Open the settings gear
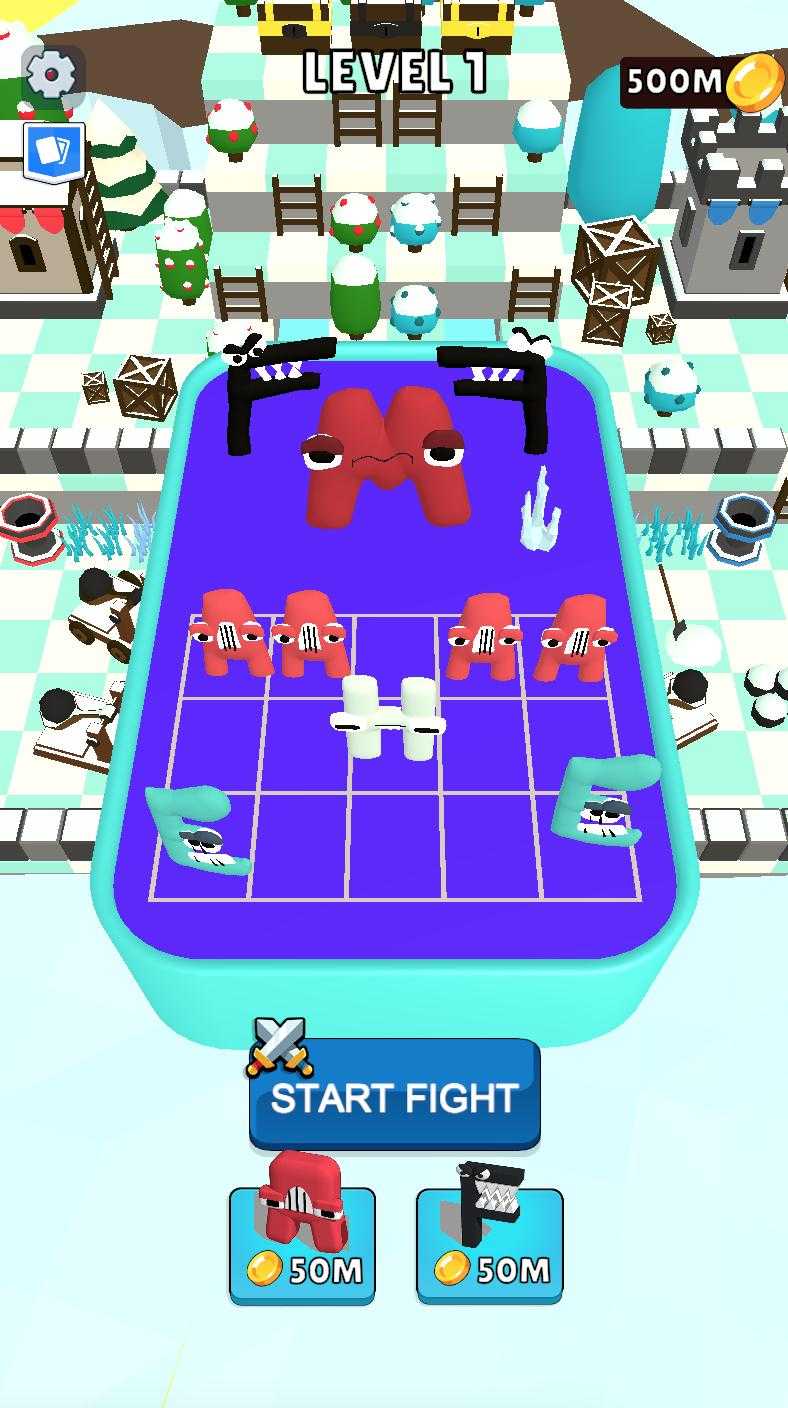The height and width of the screenshot is (1408, 788). coord(51,73)
